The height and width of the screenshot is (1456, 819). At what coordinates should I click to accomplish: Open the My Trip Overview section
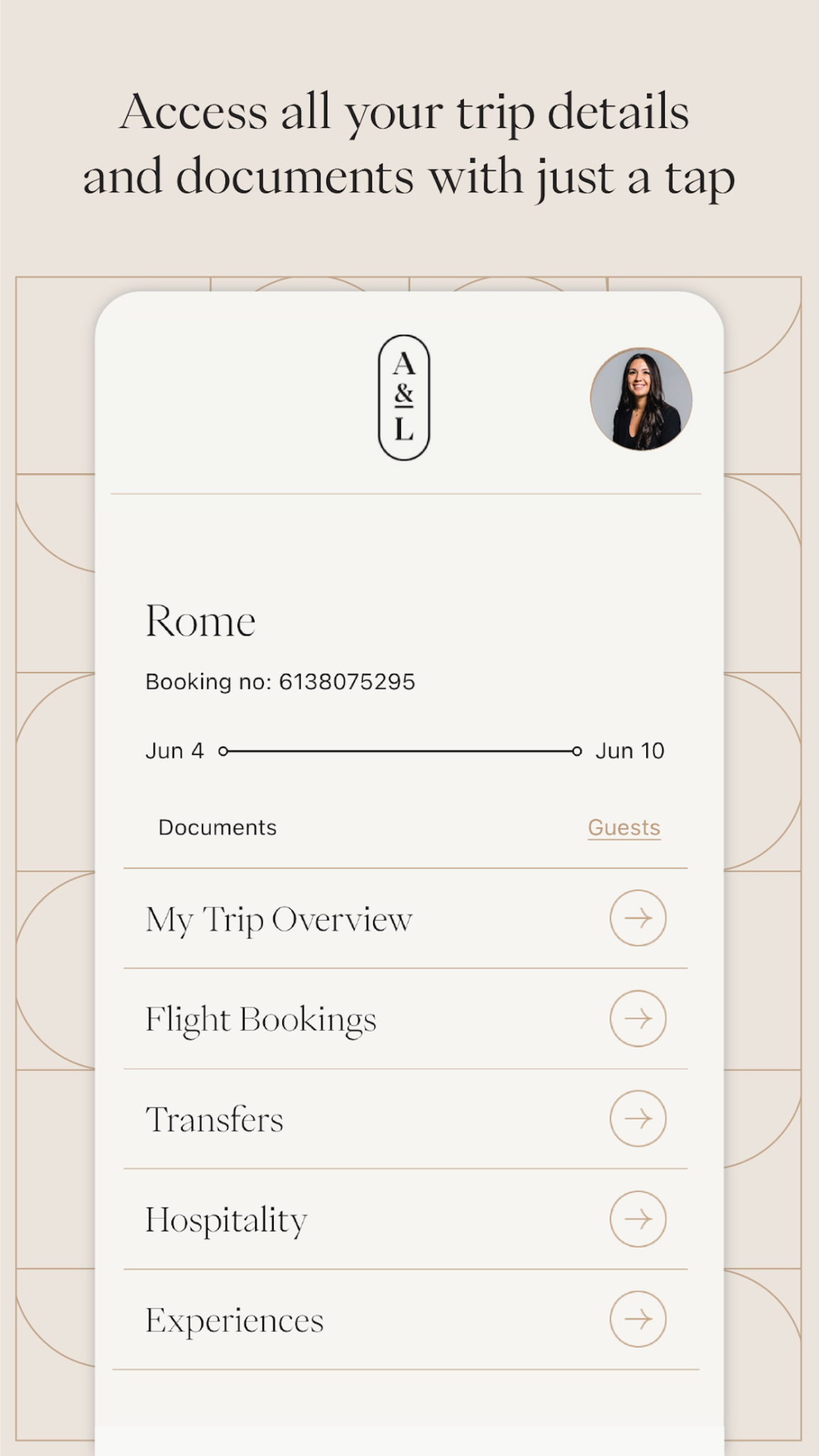(x=278, y=919)
